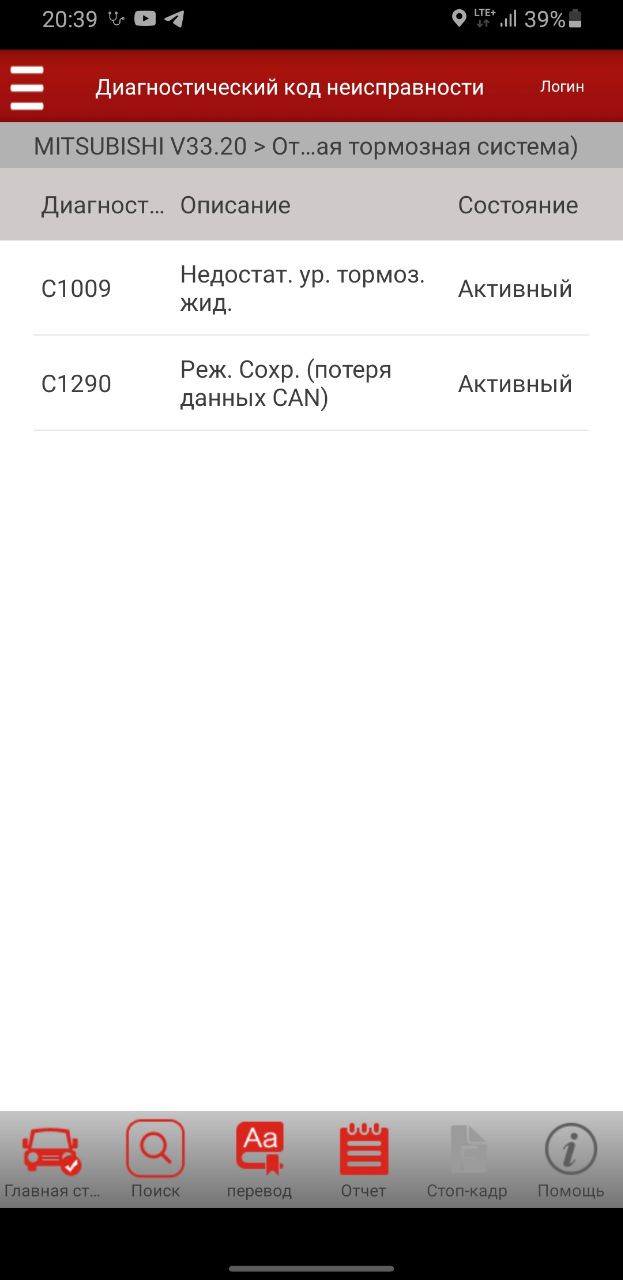
Task: Open fault code C1009 row
Action: point(311,289)
